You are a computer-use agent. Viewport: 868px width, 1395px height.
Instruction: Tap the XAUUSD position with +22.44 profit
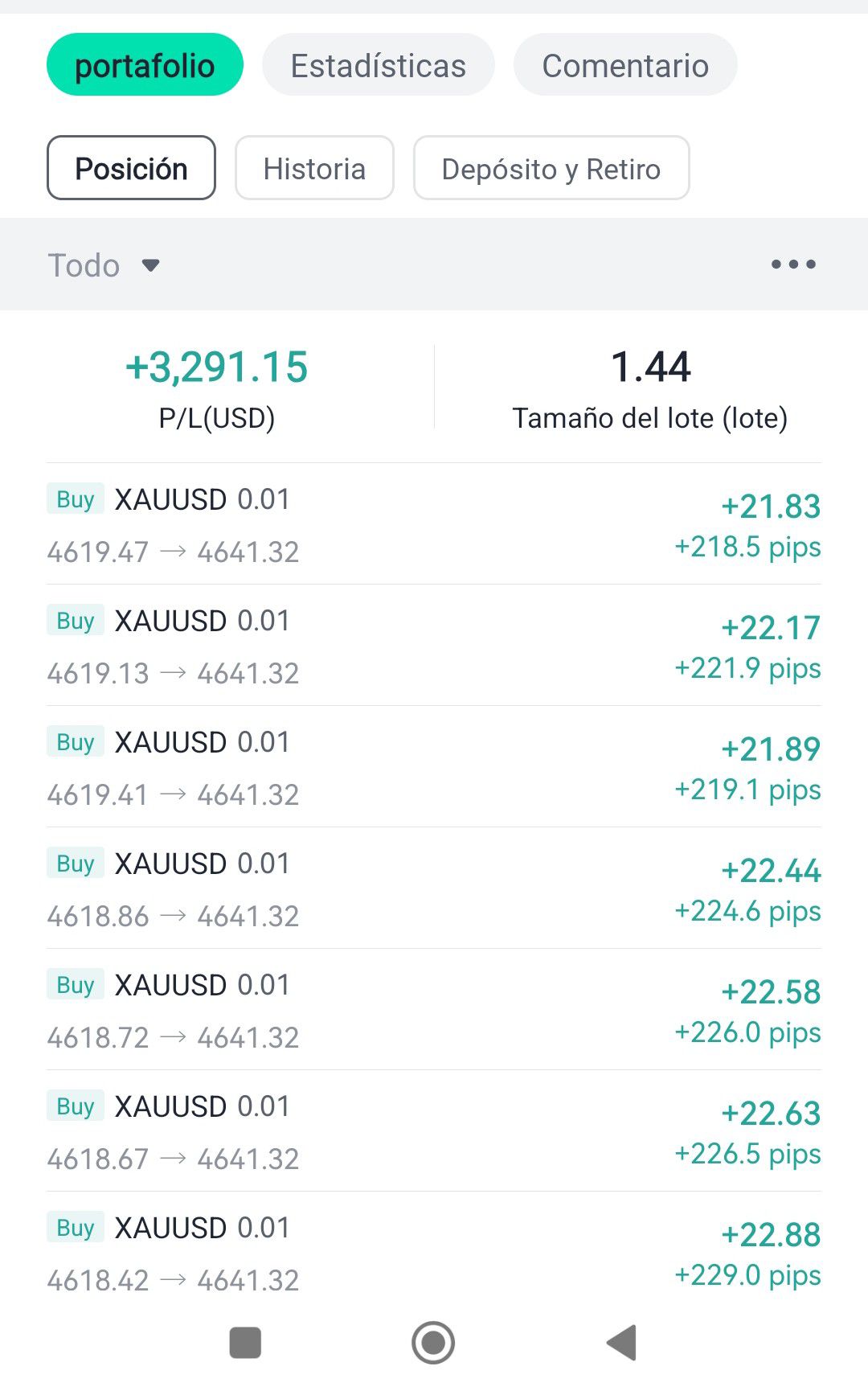point(434,888)
